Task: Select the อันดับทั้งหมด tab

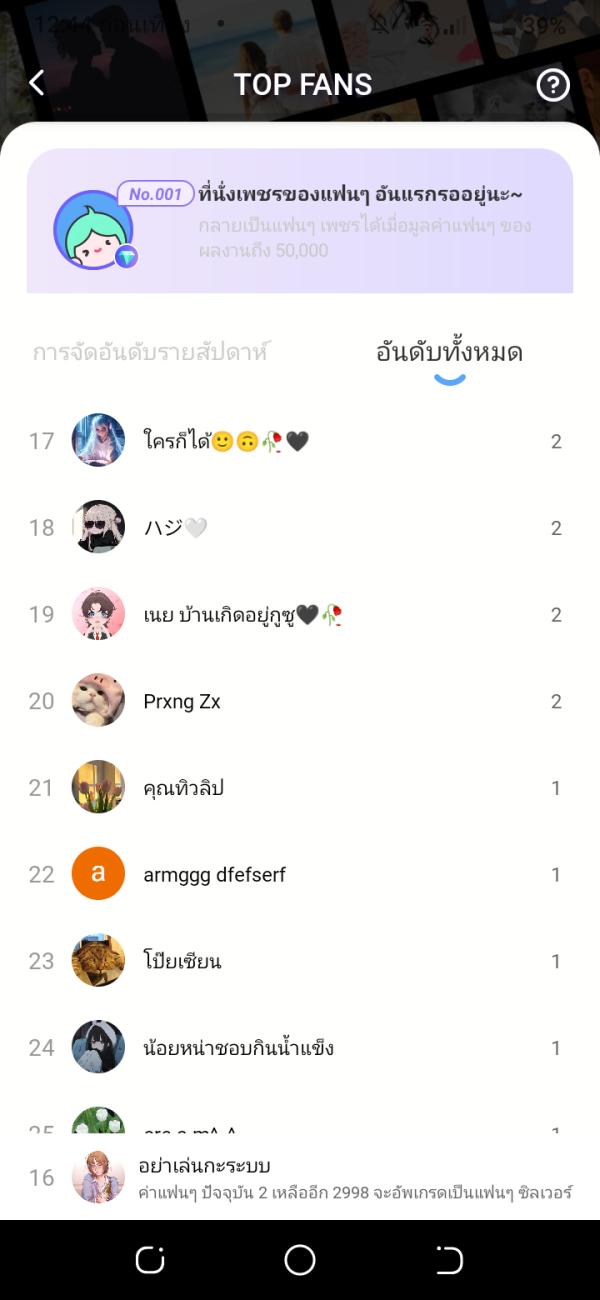Action: tap(449, 353)
